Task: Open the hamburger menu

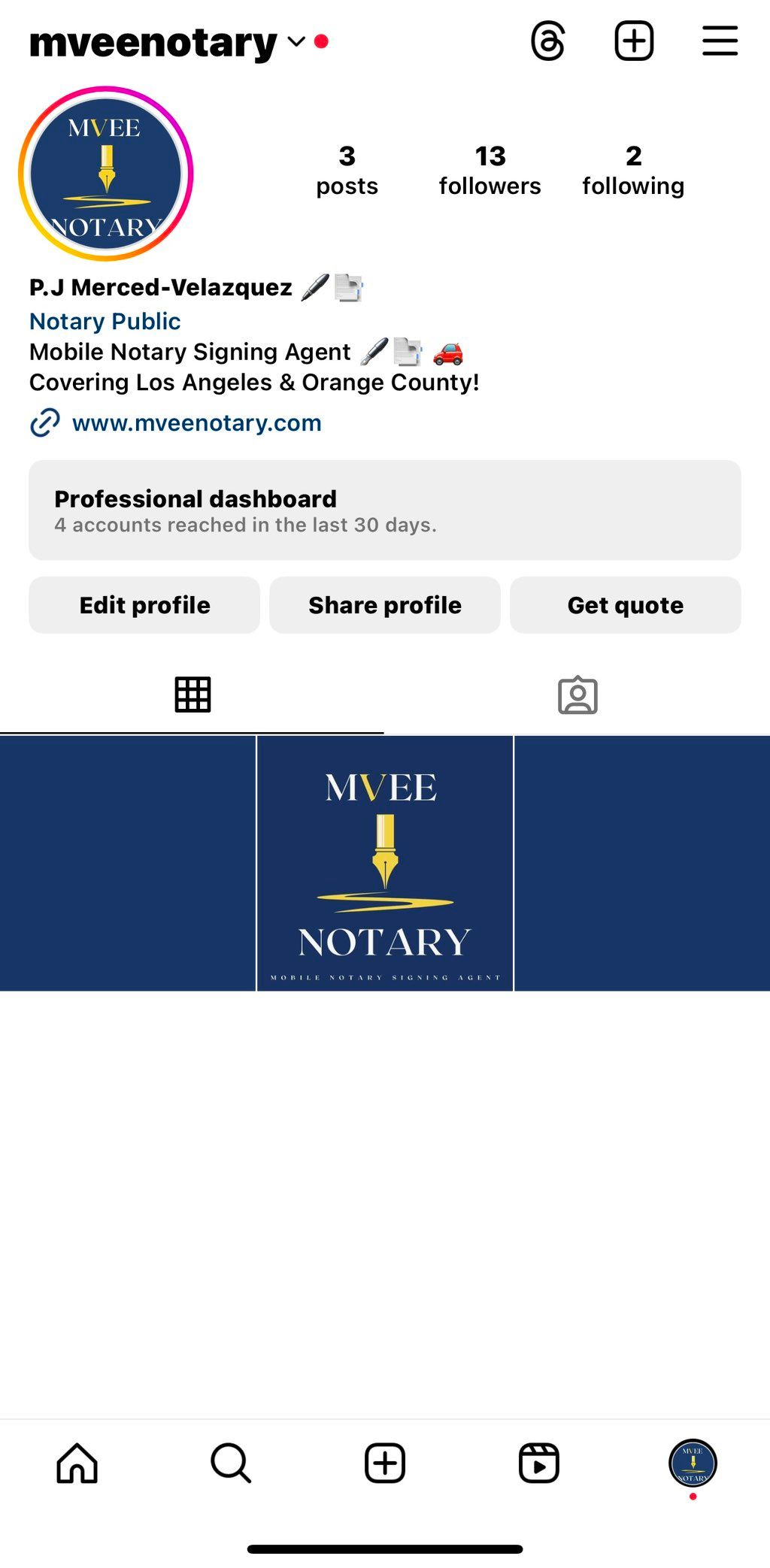Action: [720, 41]
